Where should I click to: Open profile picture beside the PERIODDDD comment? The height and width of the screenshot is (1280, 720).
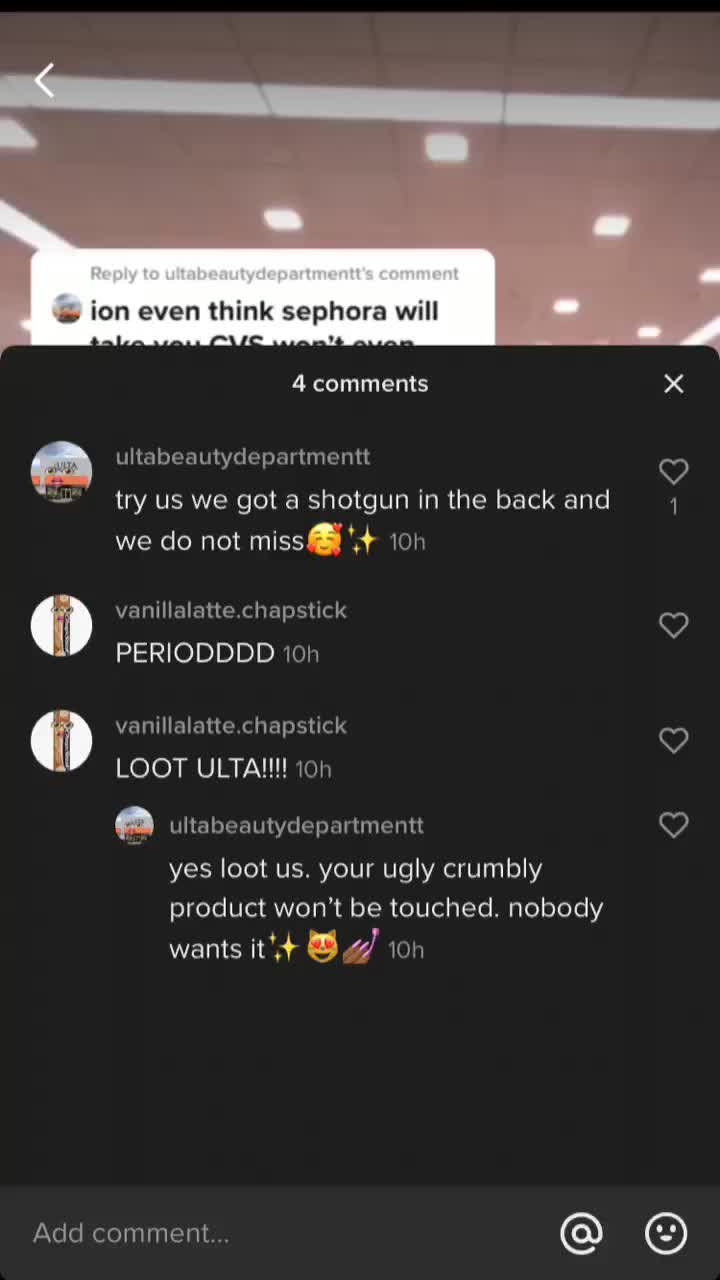(61, 626)
